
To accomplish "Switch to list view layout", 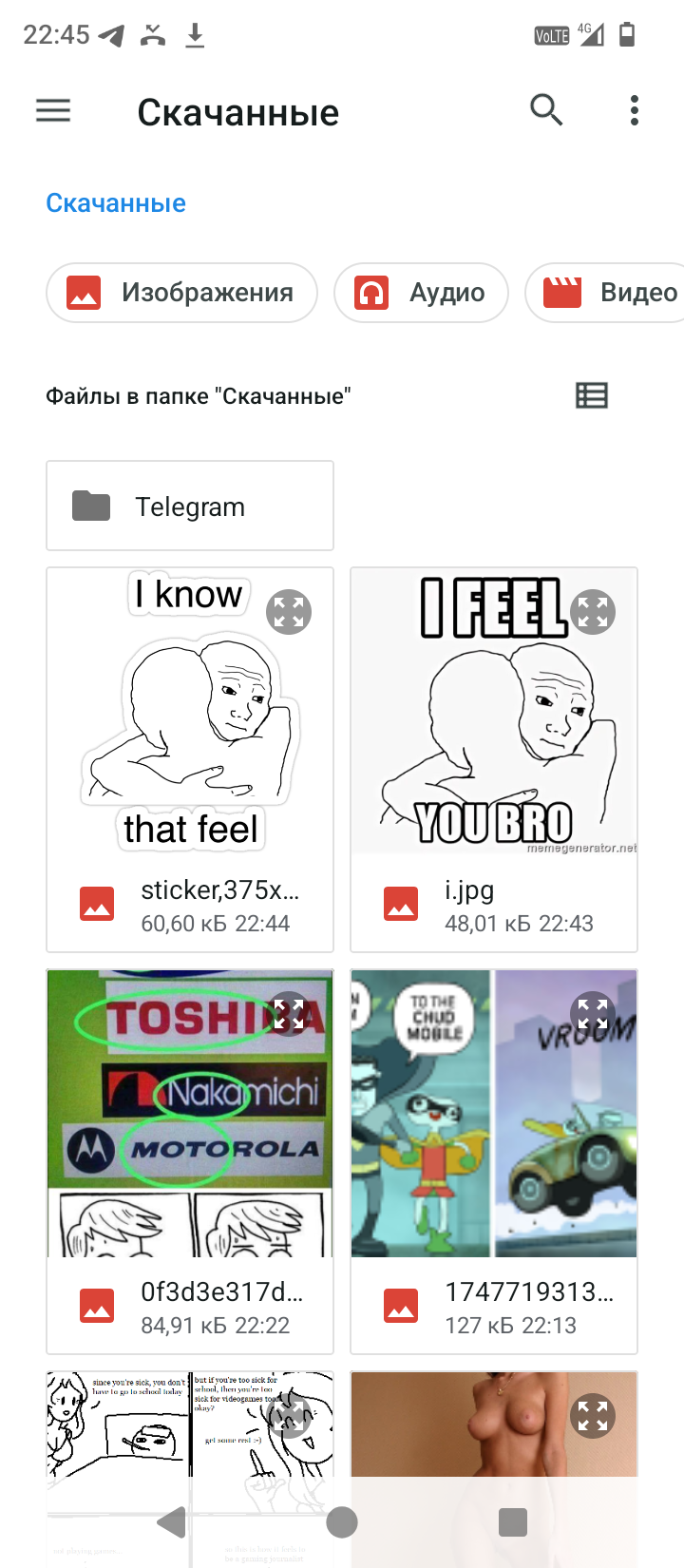I will click(592, 395).
